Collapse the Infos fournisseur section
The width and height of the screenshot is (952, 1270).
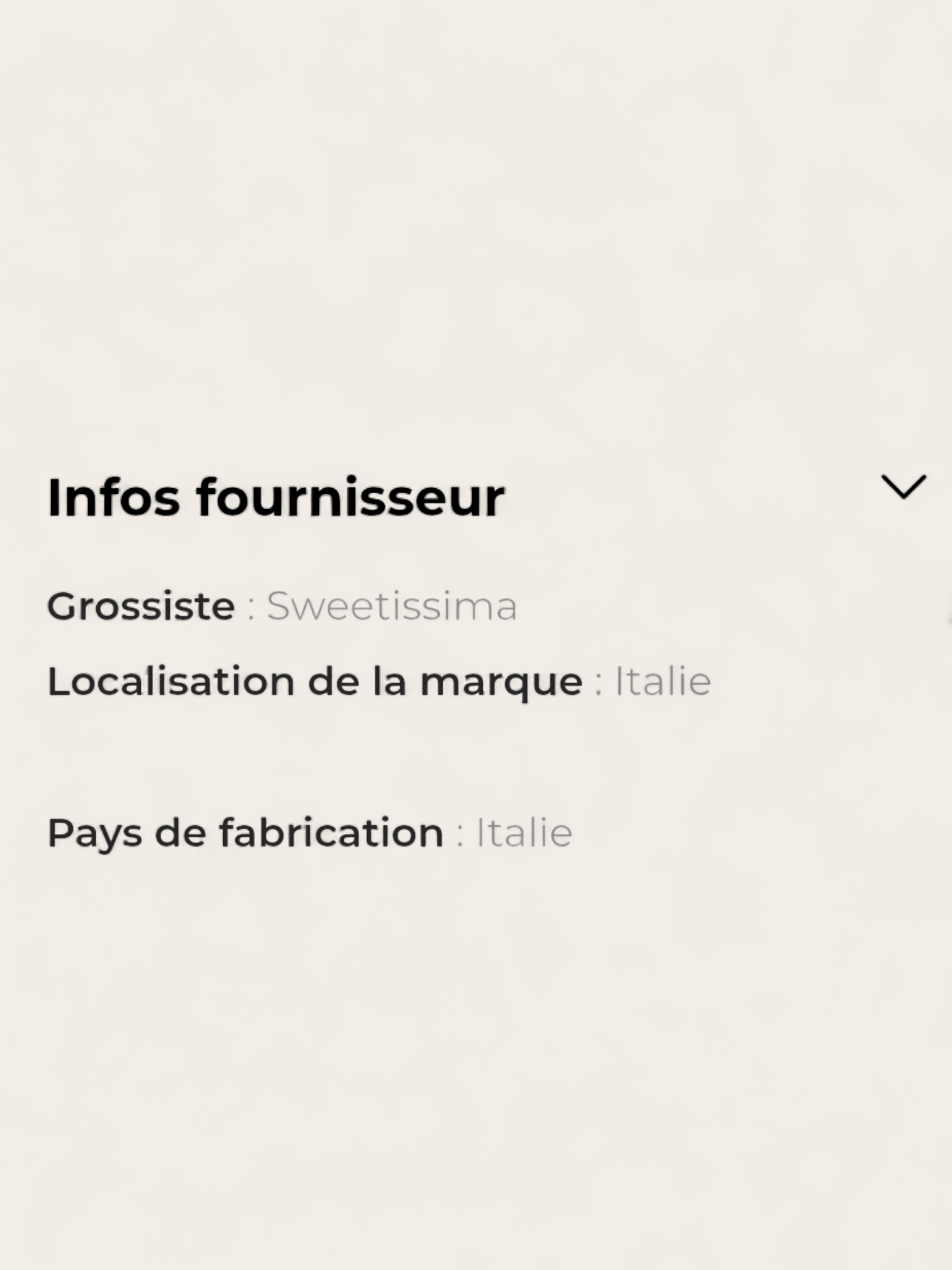[x=904, y=488]
